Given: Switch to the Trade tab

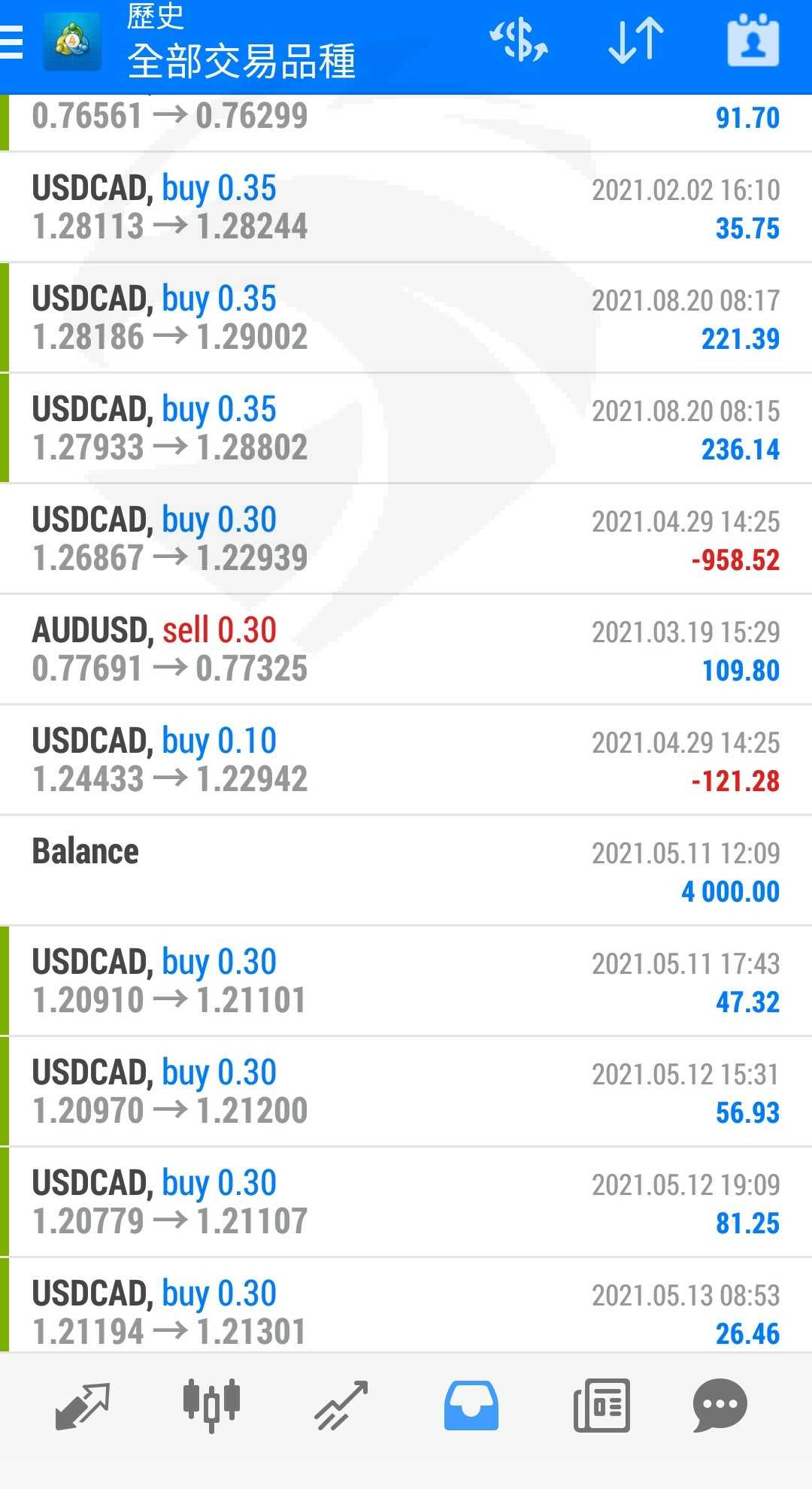Looking at the screenshot, I should pos(341,1405).
